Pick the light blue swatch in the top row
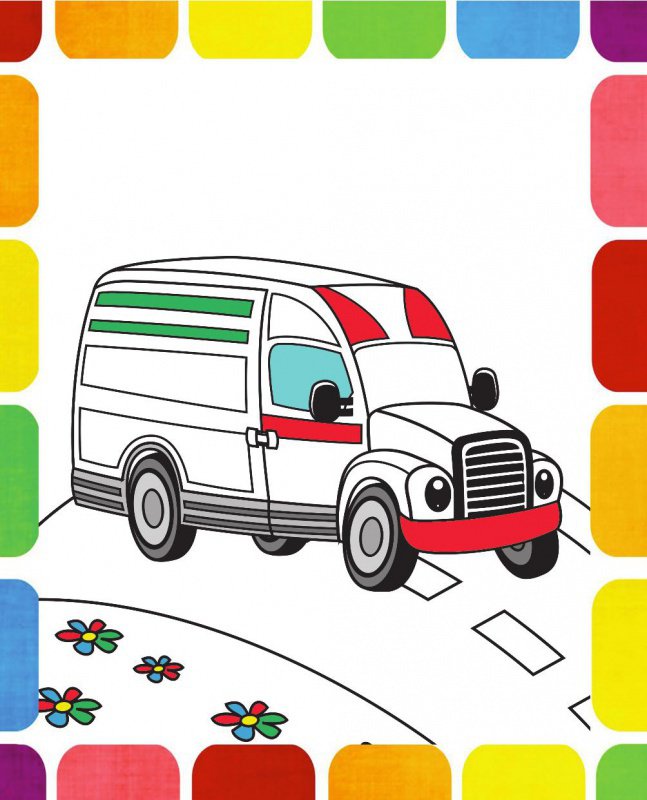The width and height of the screenshot is (647, 800). coord(518,28)
